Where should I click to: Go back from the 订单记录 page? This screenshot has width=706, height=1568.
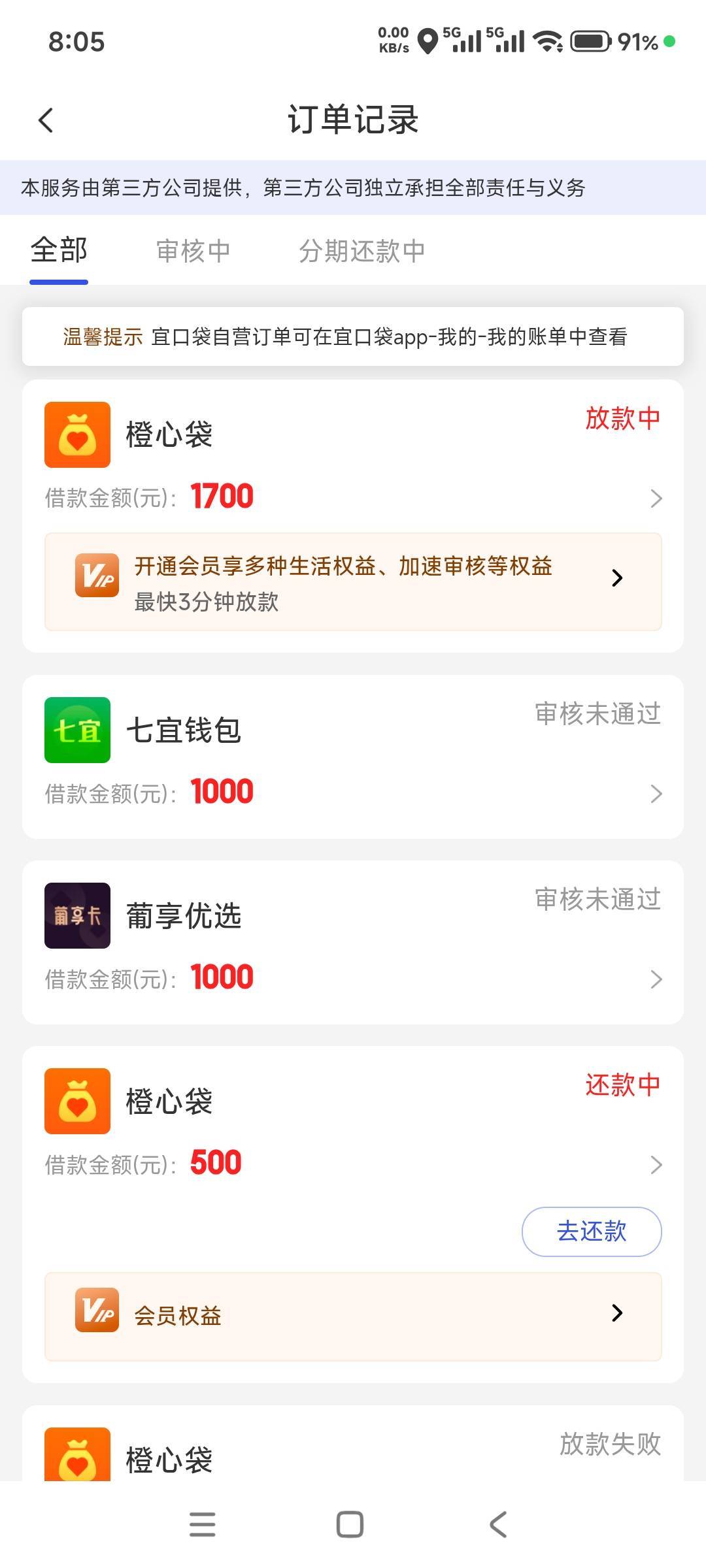tap(46, 120)
